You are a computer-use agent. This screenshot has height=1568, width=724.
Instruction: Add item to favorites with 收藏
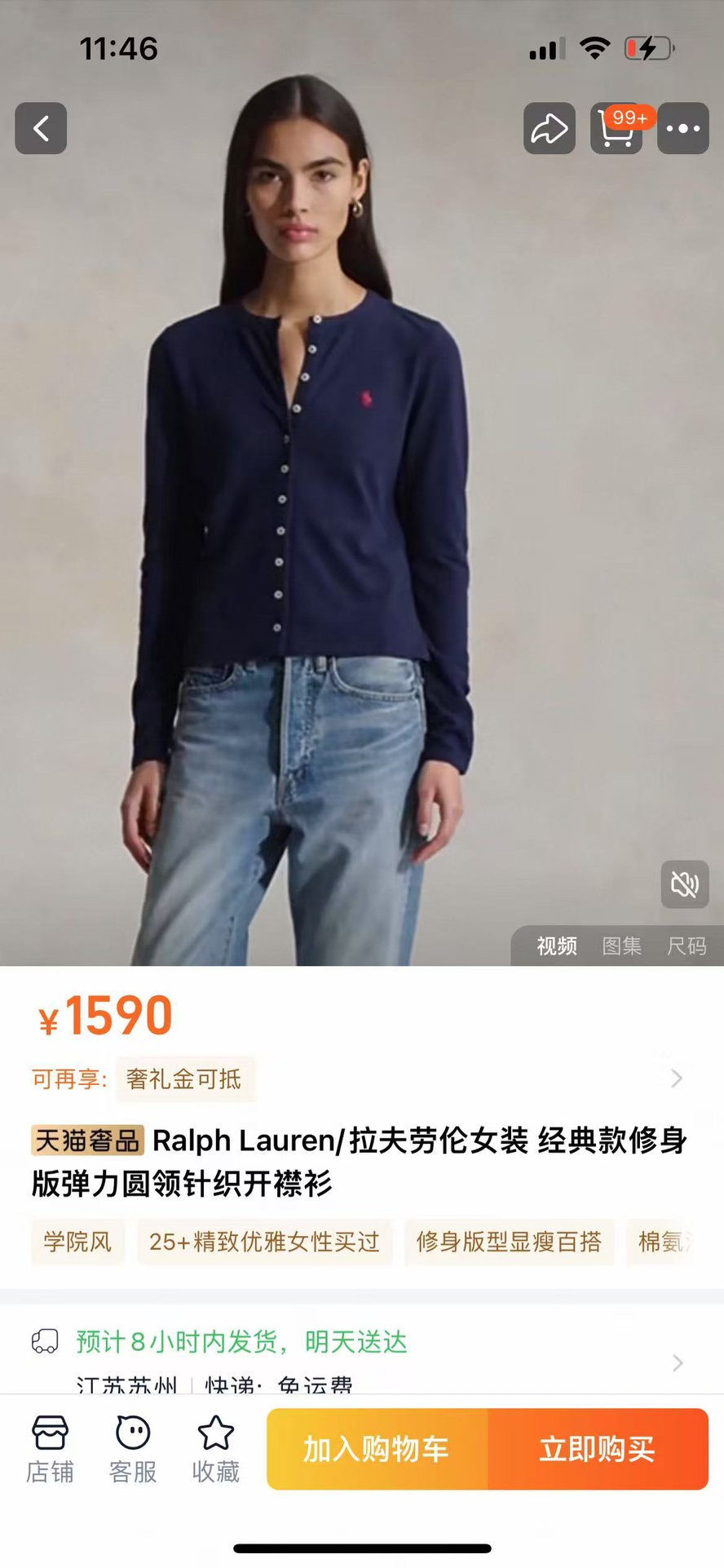click(x=215, y=1449)
